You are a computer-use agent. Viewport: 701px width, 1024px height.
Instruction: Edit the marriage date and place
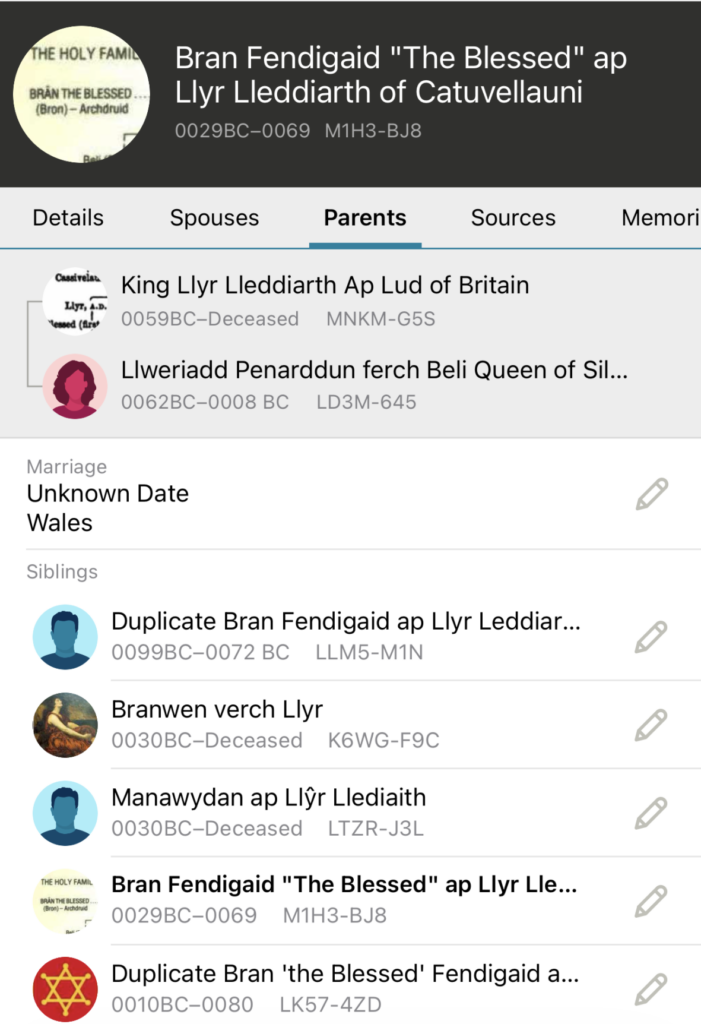pyautogui.click(x=651, y=494)
